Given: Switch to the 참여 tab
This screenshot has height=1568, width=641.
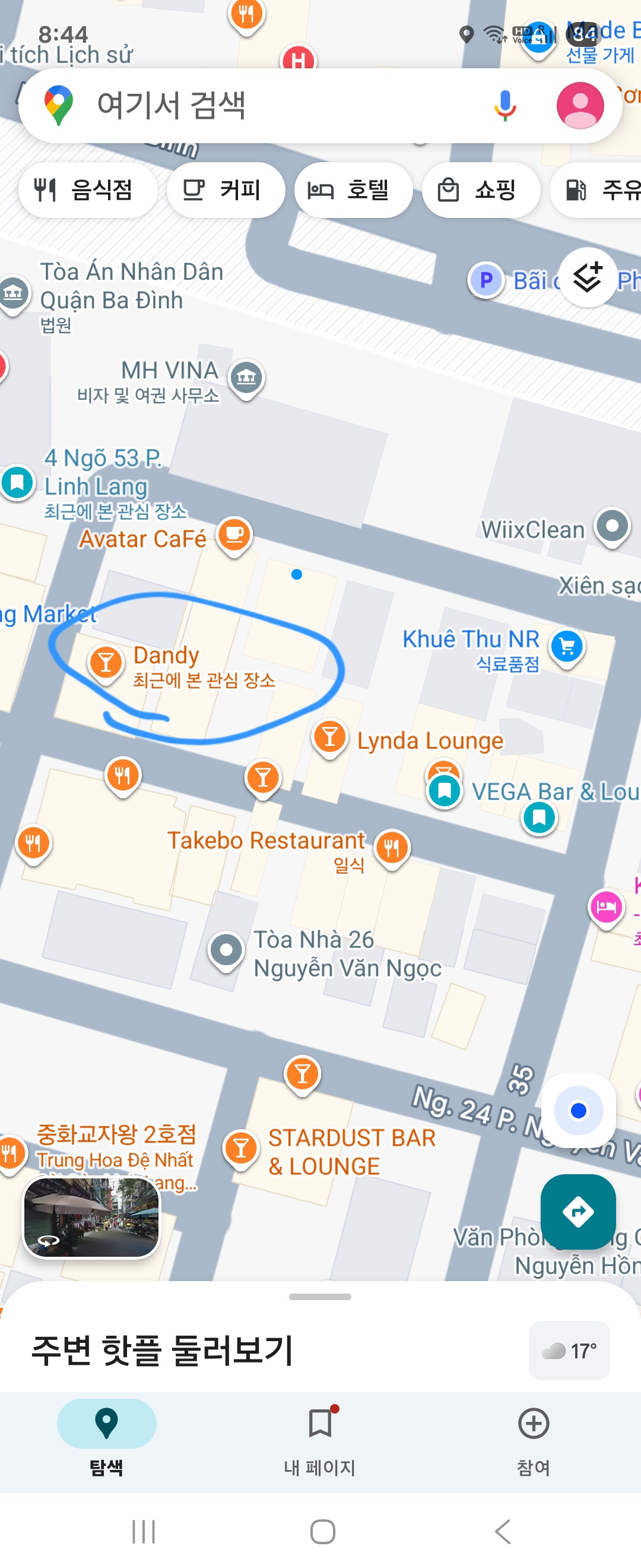Looking at the screenshot, I should coord(534,1438).
